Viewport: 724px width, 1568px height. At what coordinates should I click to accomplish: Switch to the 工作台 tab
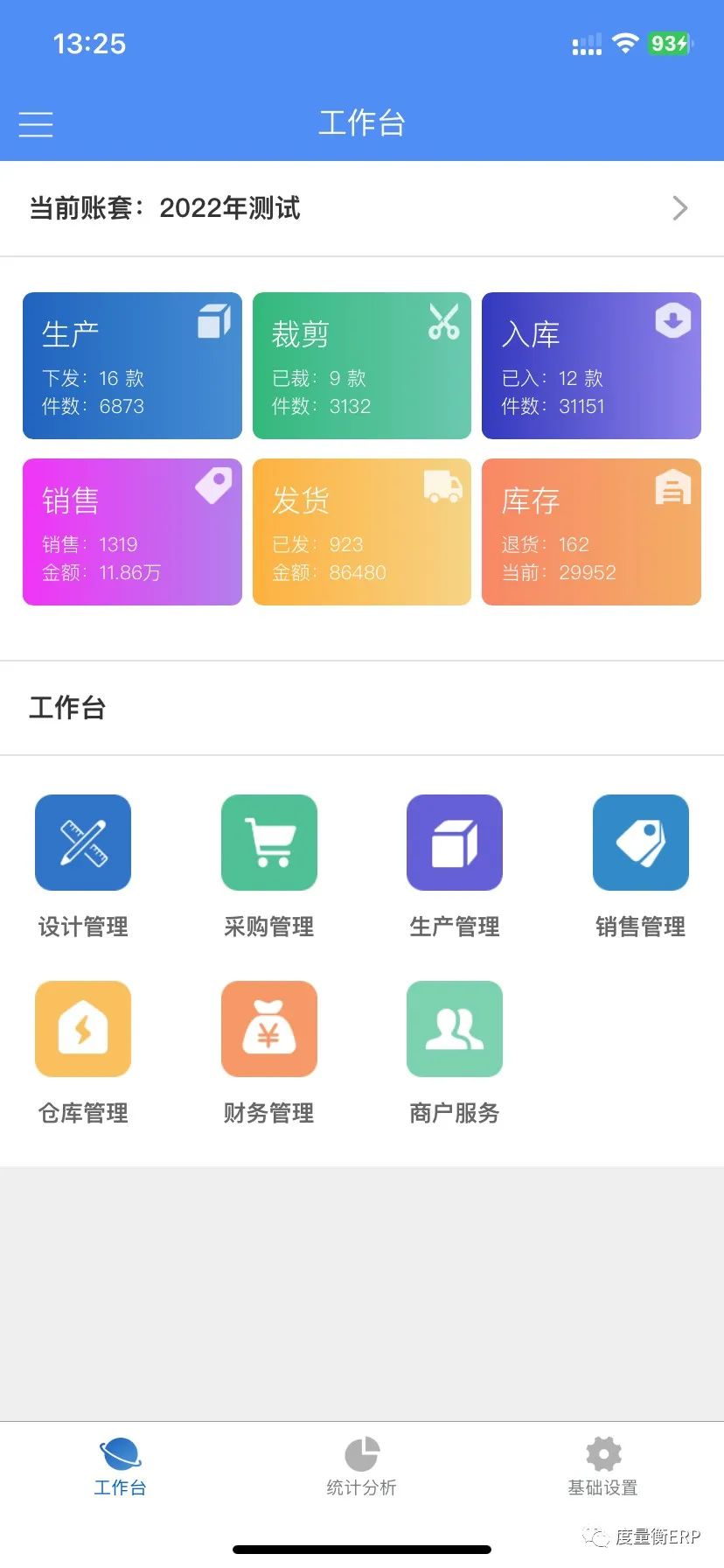tap(121, 1467)
